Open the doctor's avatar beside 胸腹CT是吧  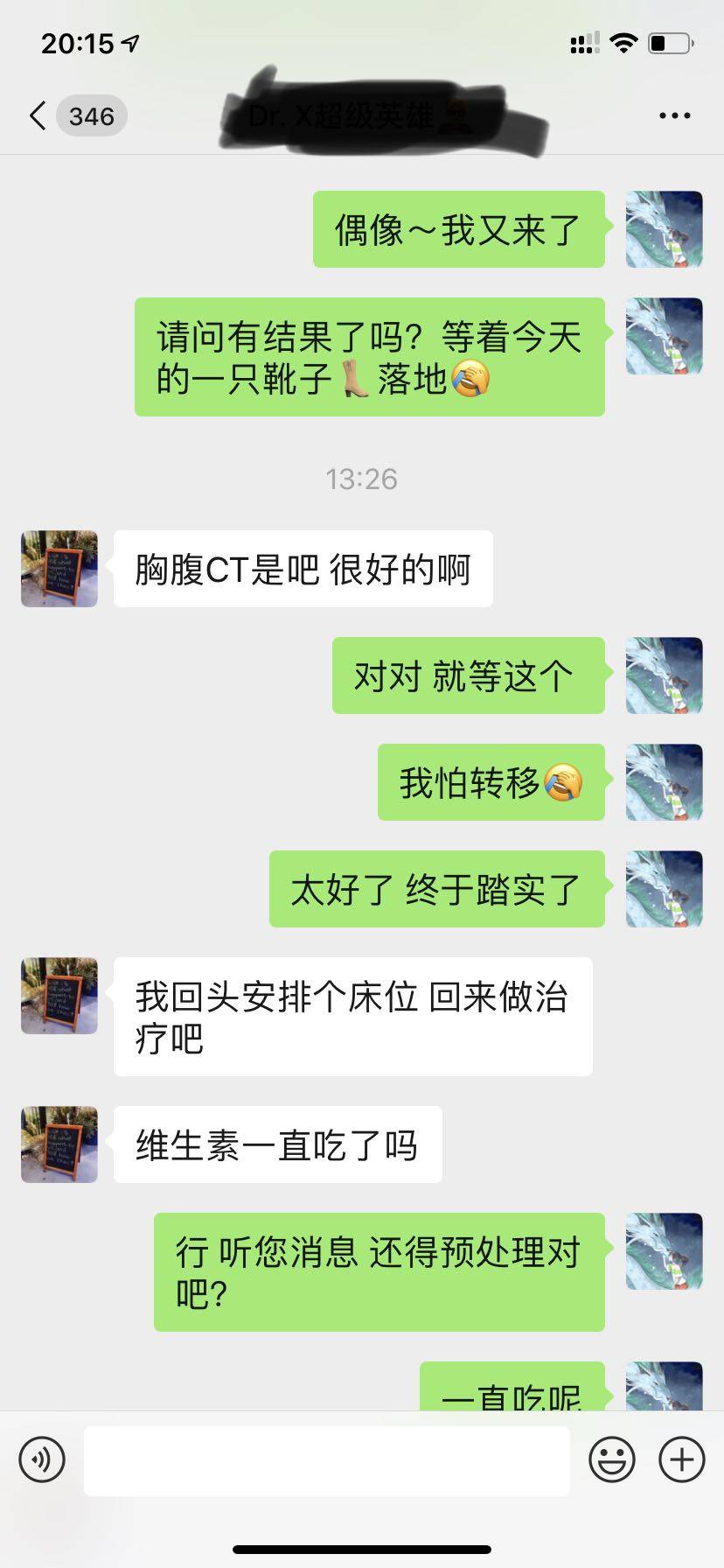[x=59, y=569]
